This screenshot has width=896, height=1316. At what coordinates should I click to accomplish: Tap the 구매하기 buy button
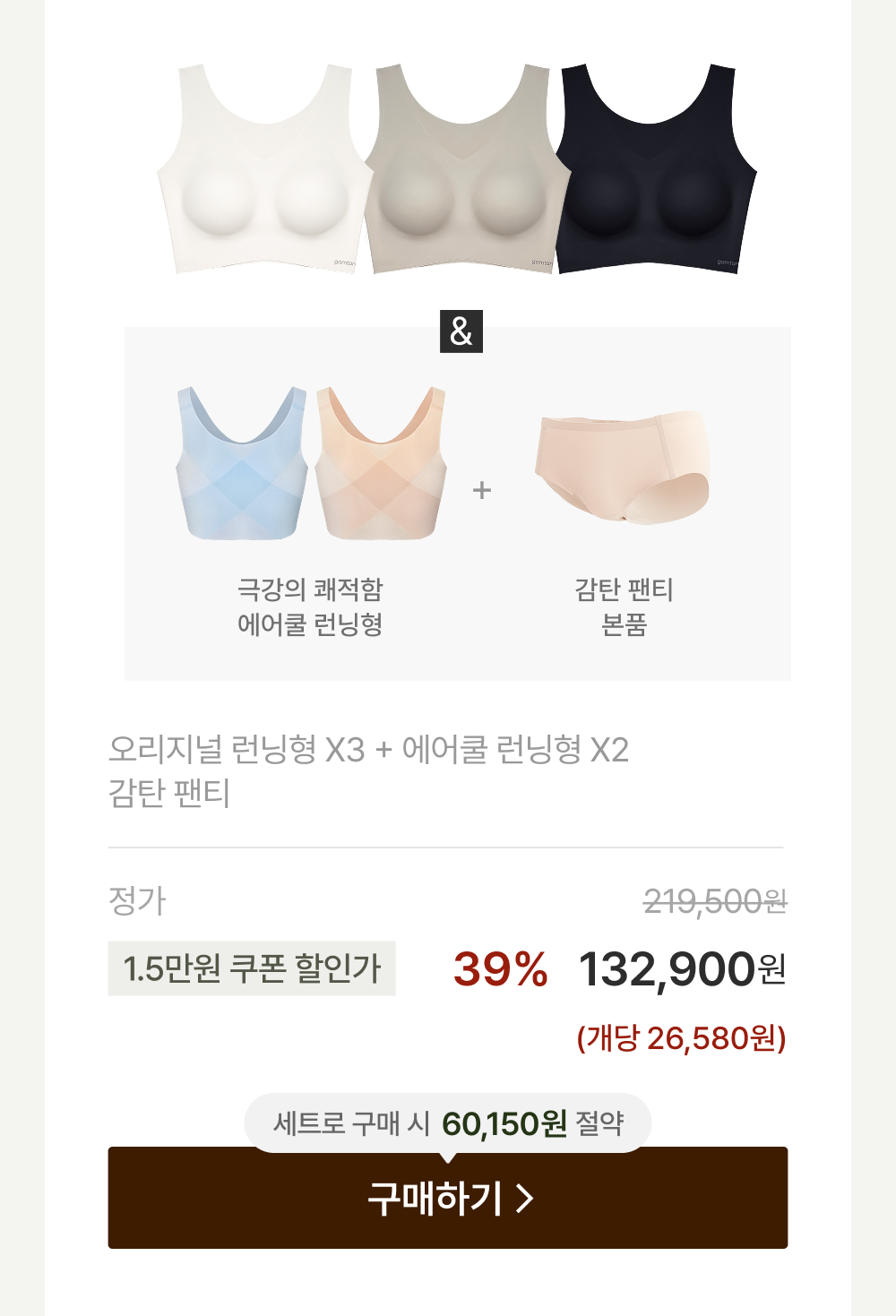click(x=448, y=1199)
